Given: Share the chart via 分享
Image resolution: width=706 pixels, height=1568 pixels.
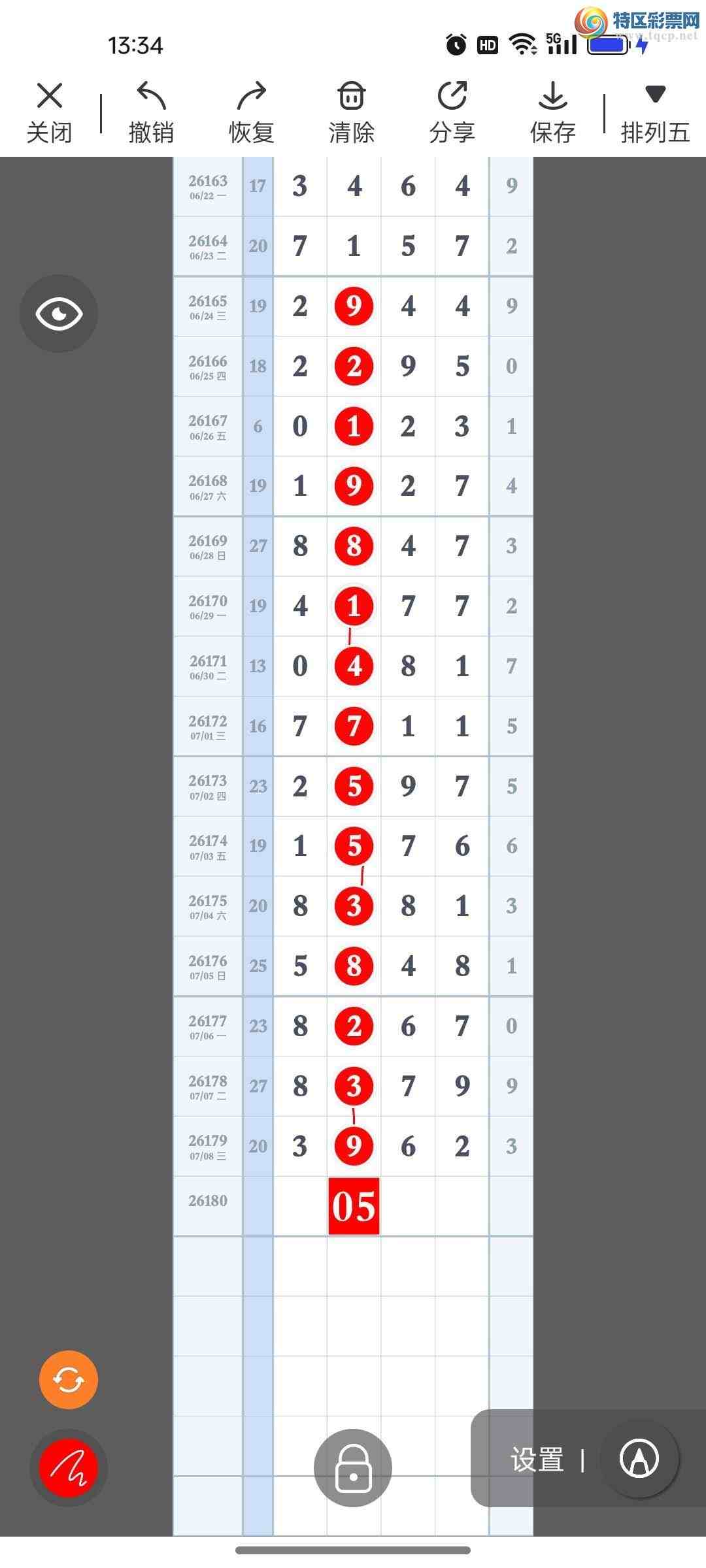Looking at the screenshot, I should tap(452, 112).
